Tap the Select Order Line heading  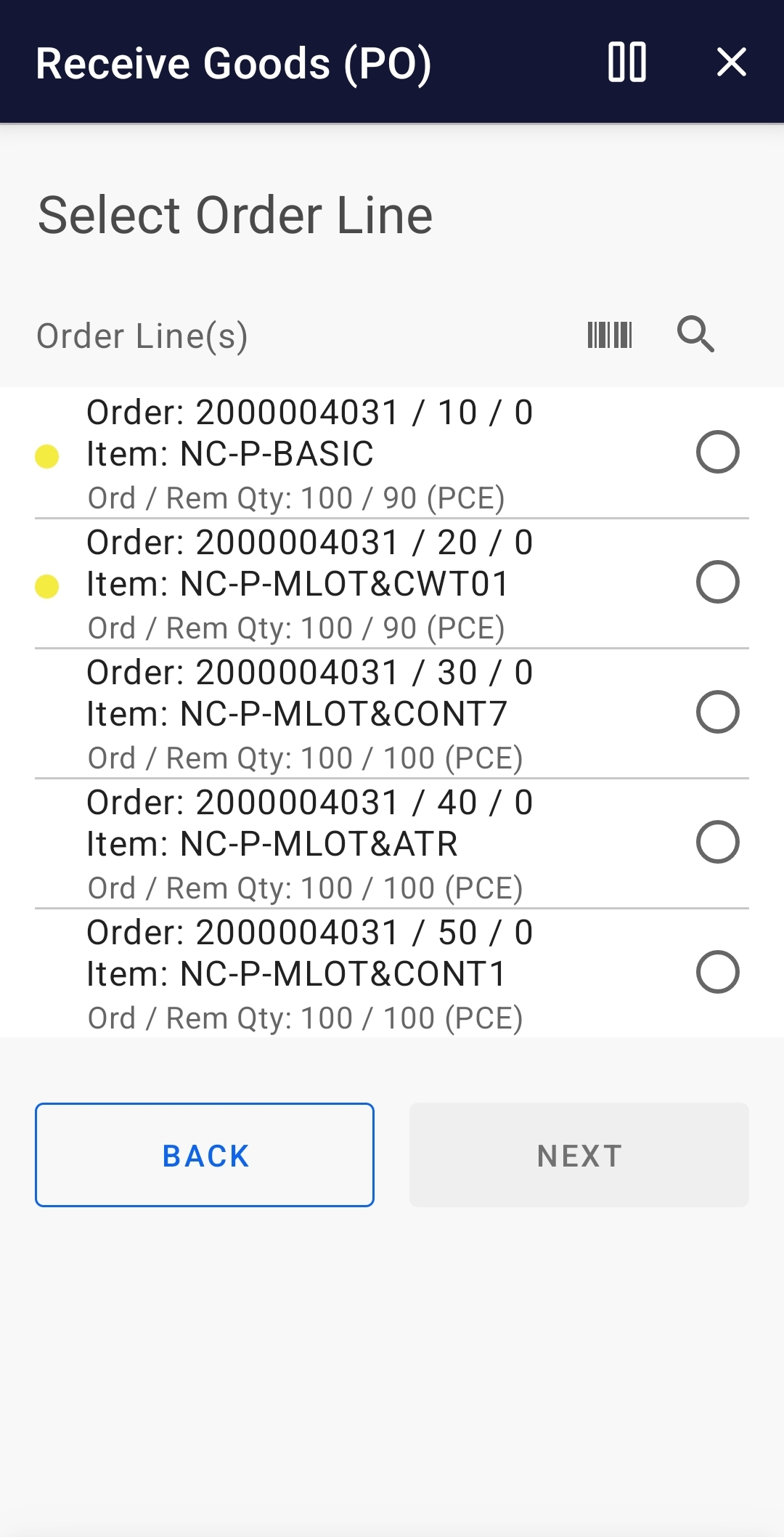coord(234,214)
